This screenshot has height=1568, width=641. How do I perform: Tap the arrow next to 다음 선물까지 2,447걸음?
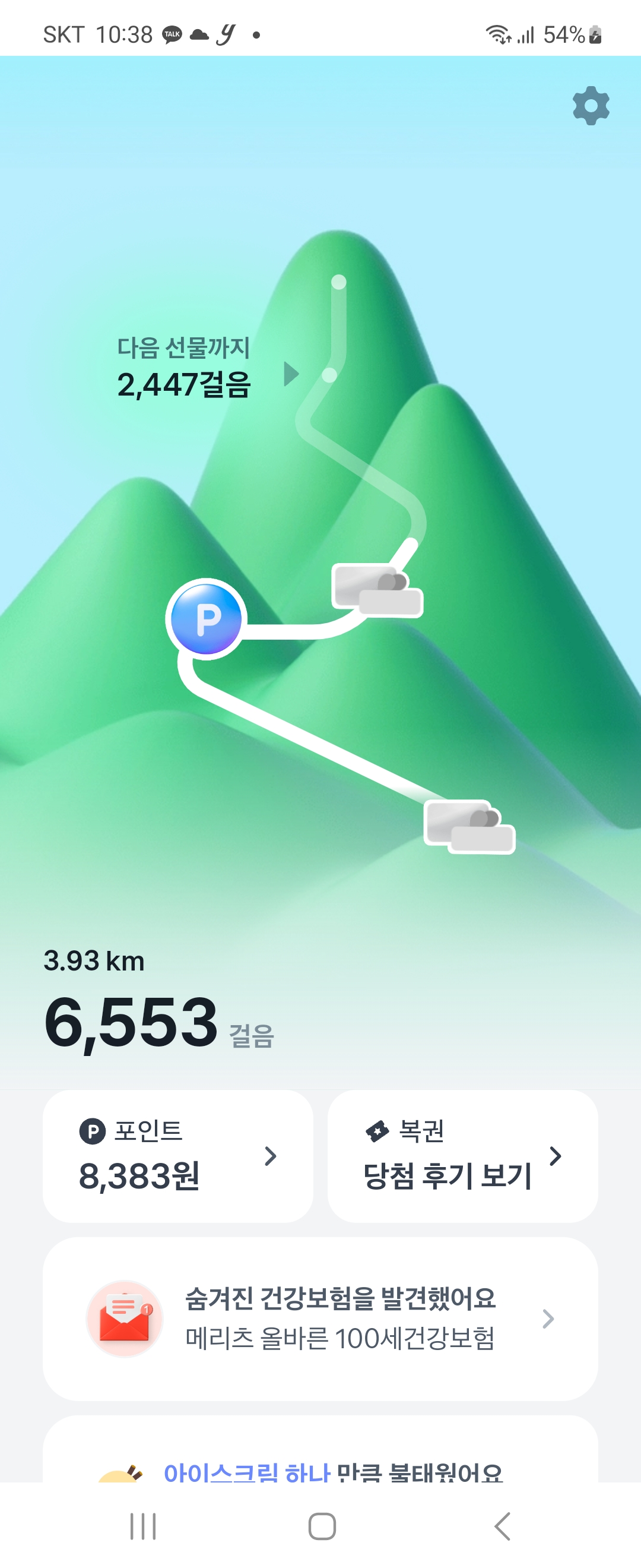point(291,374)
